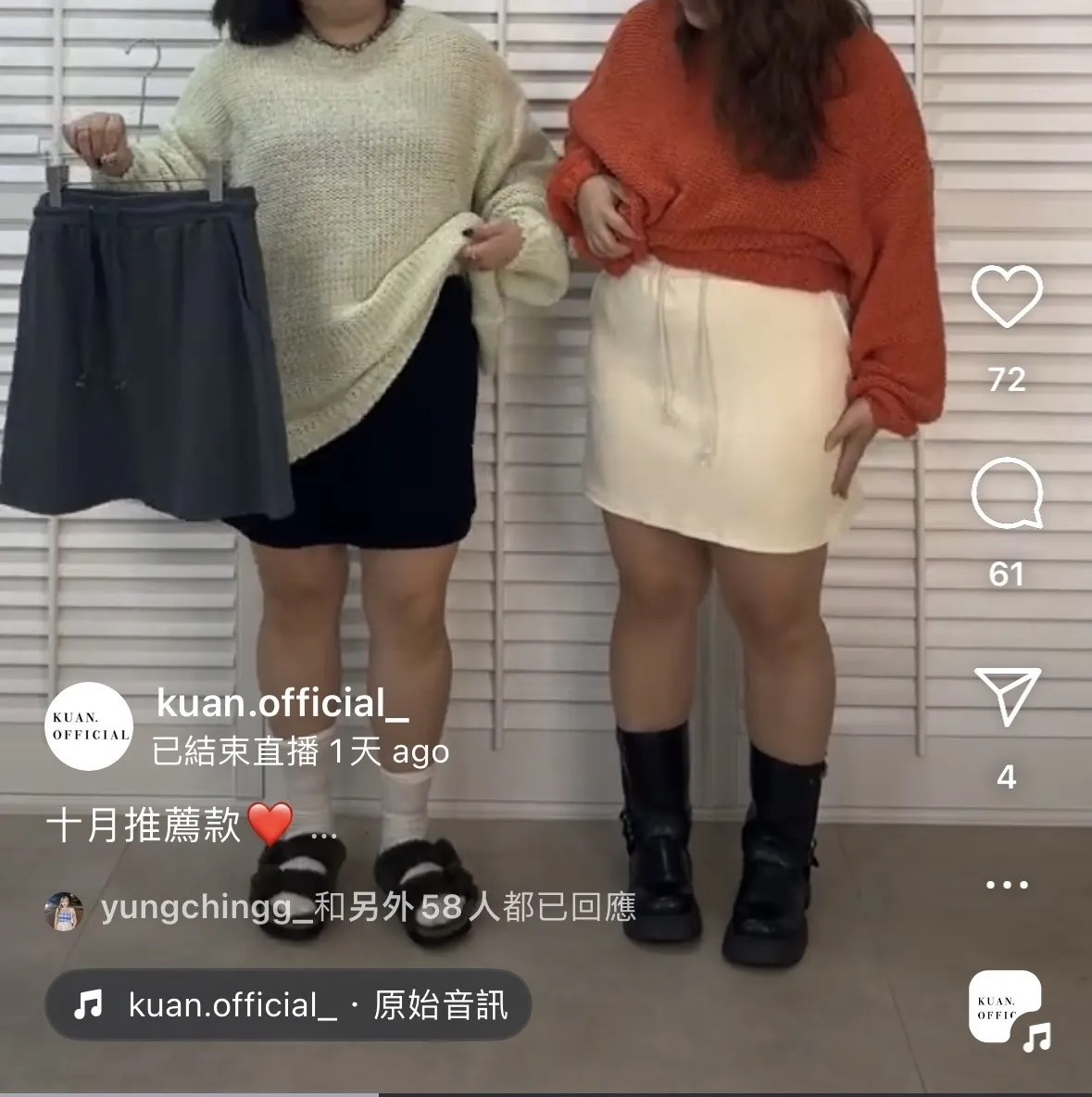Open the kuan.official_ 原始音訊 audio chip
Viewport: 1092px width, 1097px height.
(288, 1005)
